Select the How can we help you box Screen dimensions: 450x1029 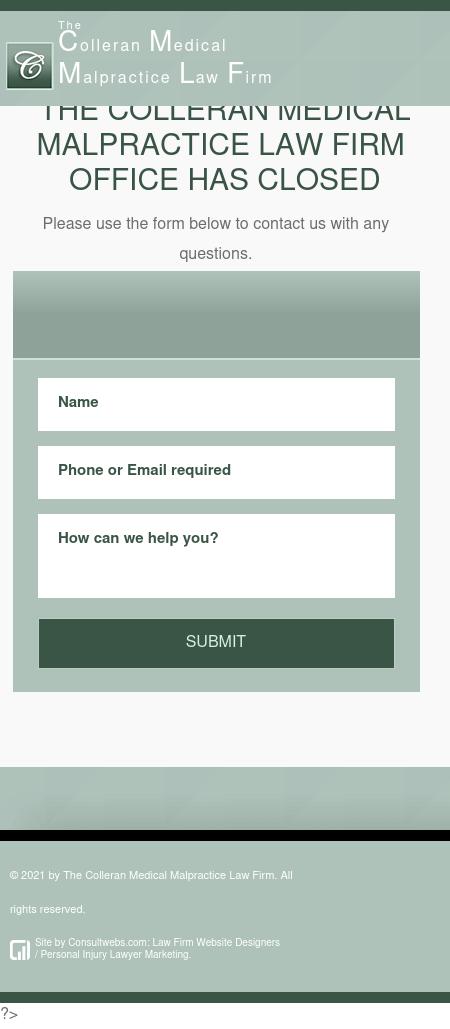[216, 556]
